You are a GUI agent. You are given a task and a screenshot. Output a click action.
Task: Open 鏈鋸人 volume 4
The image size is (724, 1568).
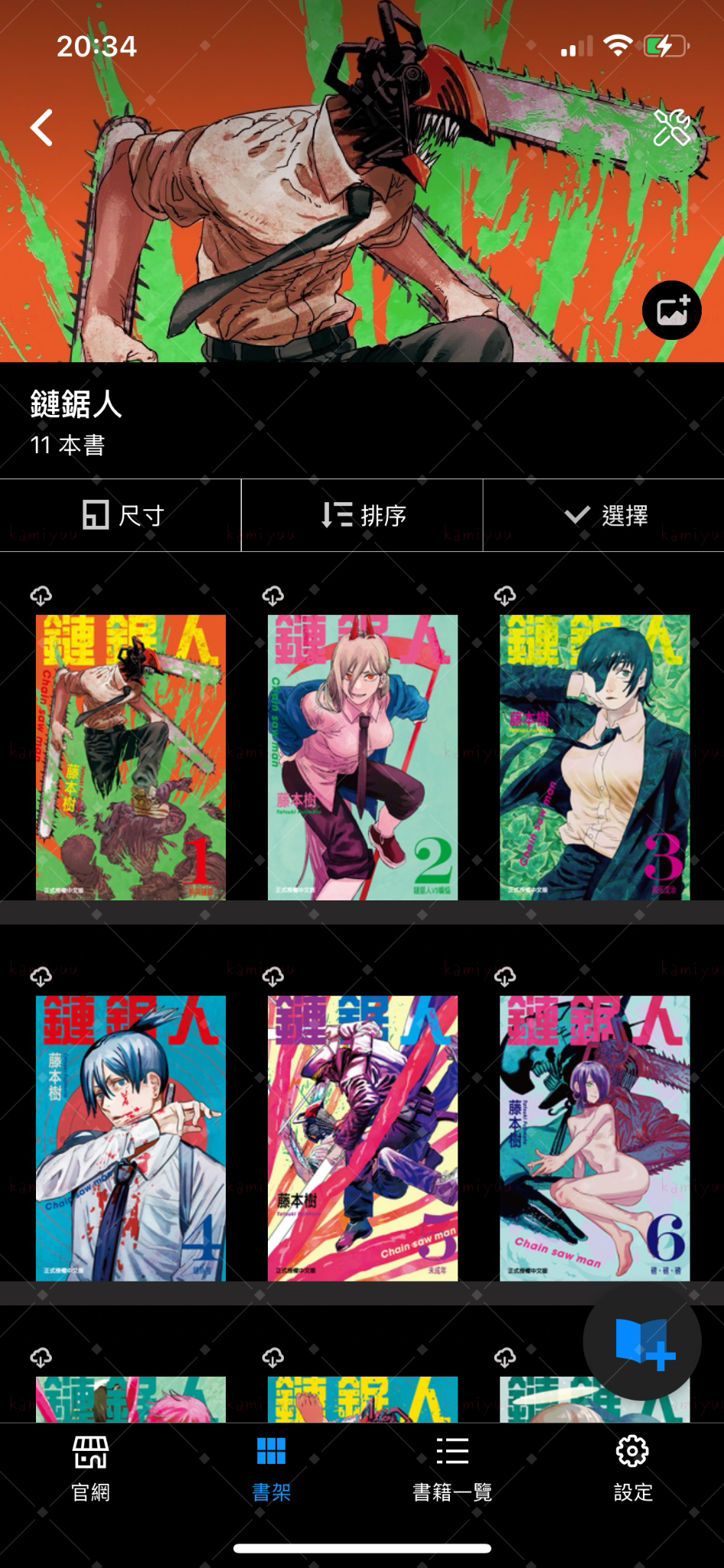tap(131, 1138)
